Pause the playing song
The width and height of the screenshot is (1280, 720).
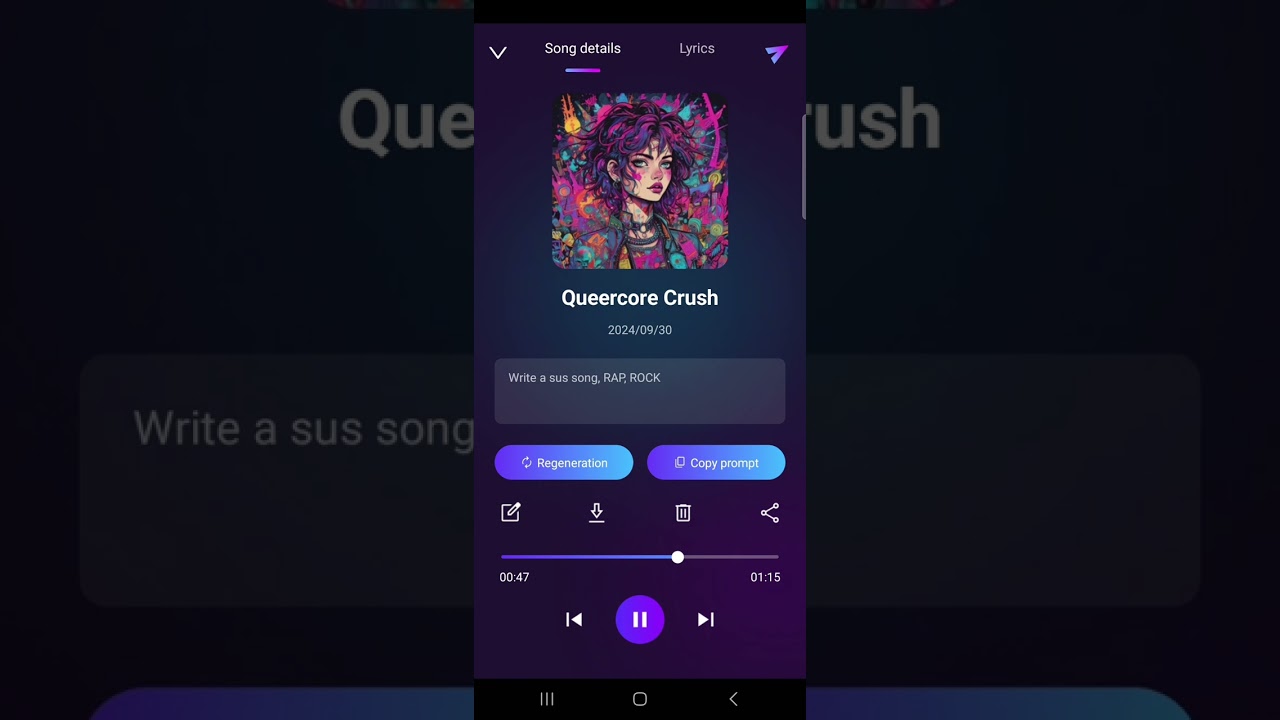(640, 619)
